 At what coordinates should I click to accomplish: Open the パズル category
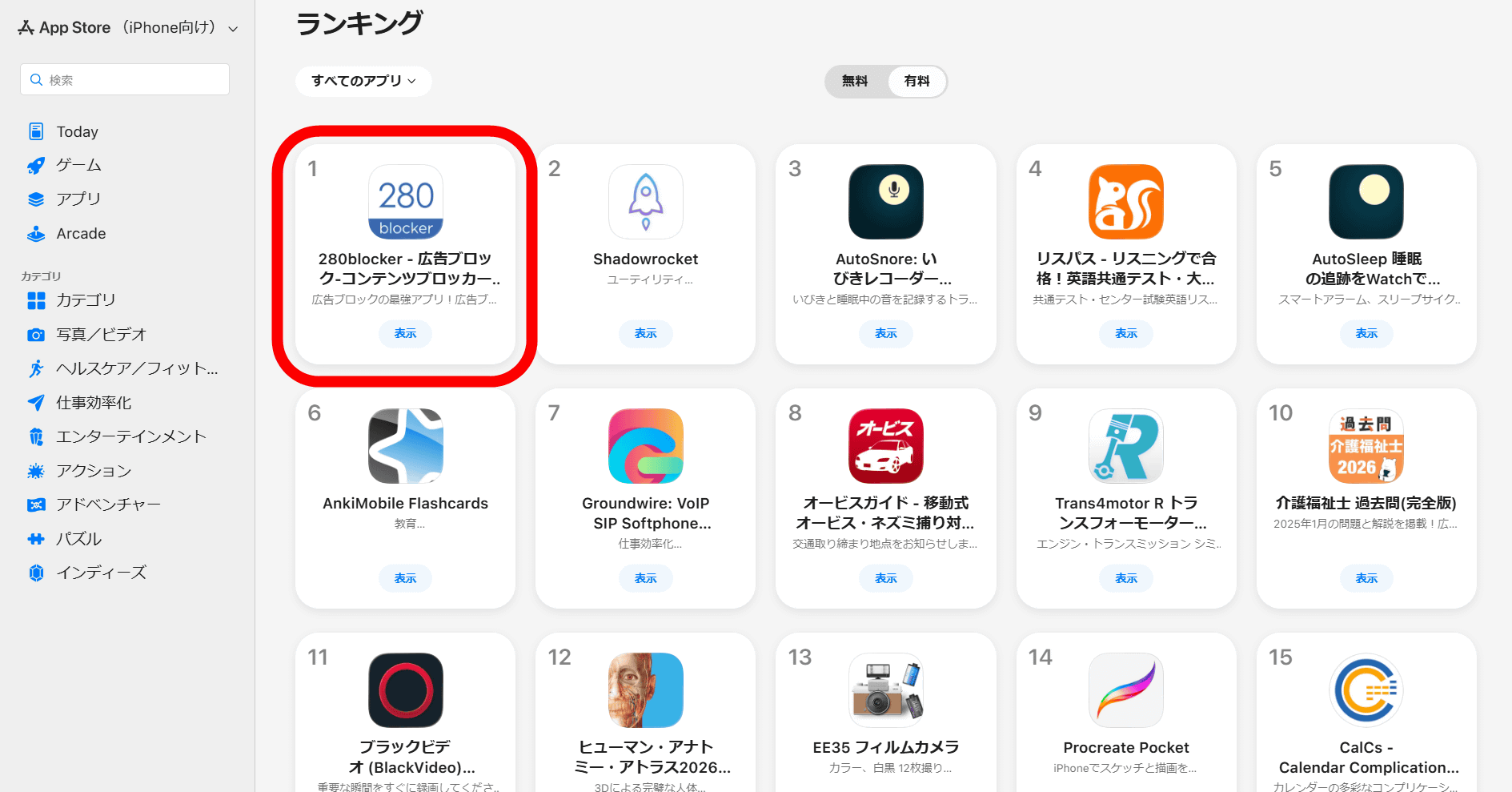click(78, 539)
